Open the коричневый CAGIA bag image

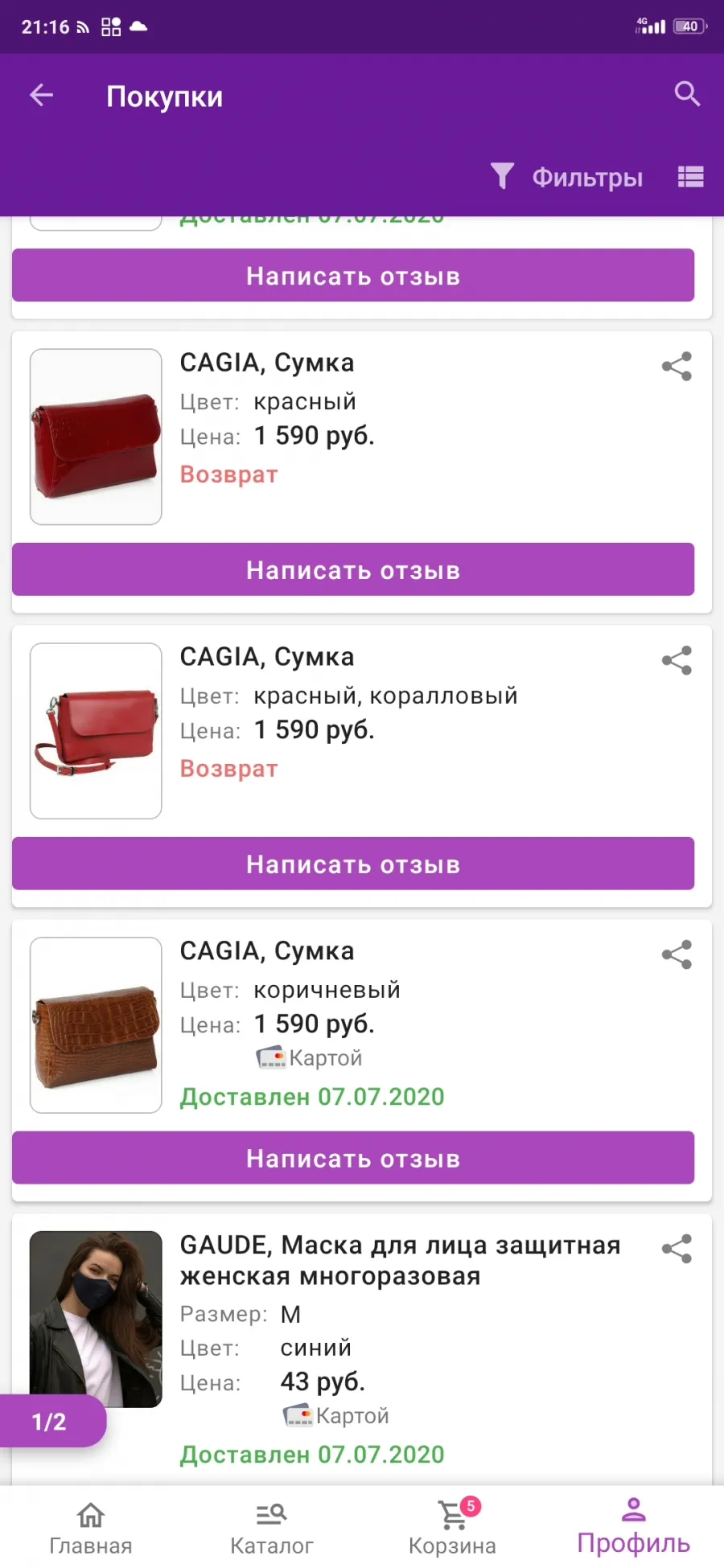(x=96, y=1025)
